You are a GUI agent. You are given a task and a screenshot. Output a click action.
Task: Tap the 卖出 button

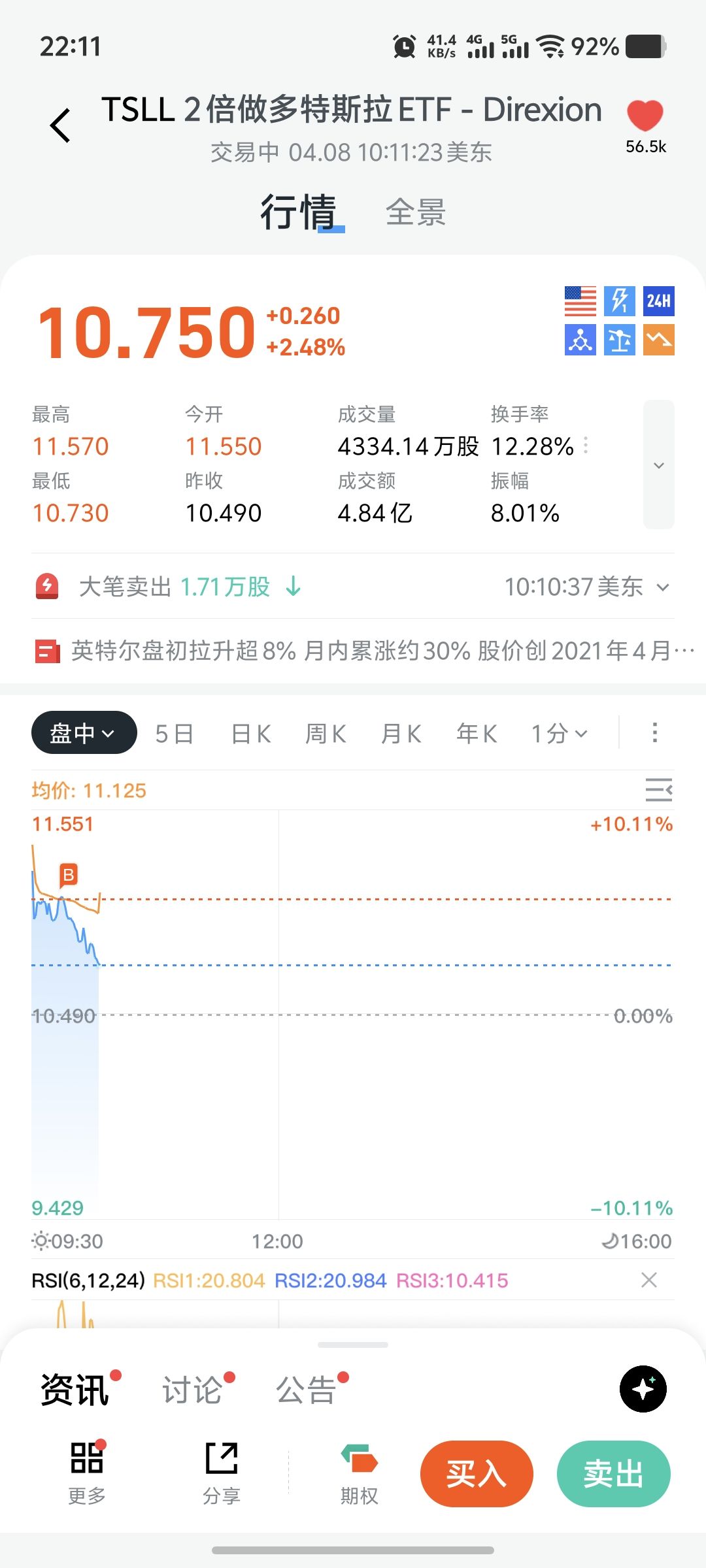pyautogui.click(x=613, y=1474)
